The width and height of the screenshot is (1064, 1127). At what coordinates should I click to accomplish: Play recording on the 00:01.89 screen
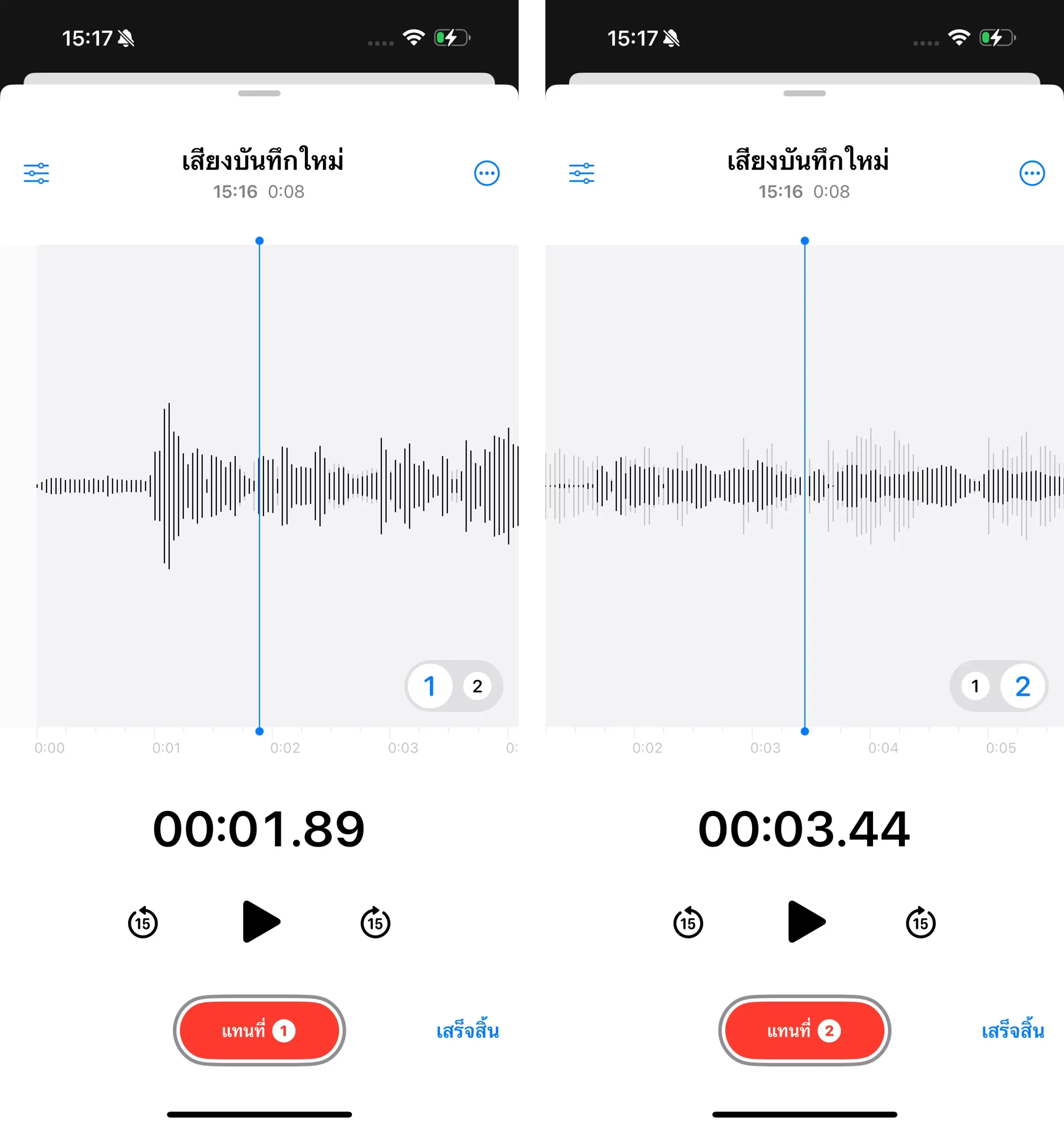[260, 921]
